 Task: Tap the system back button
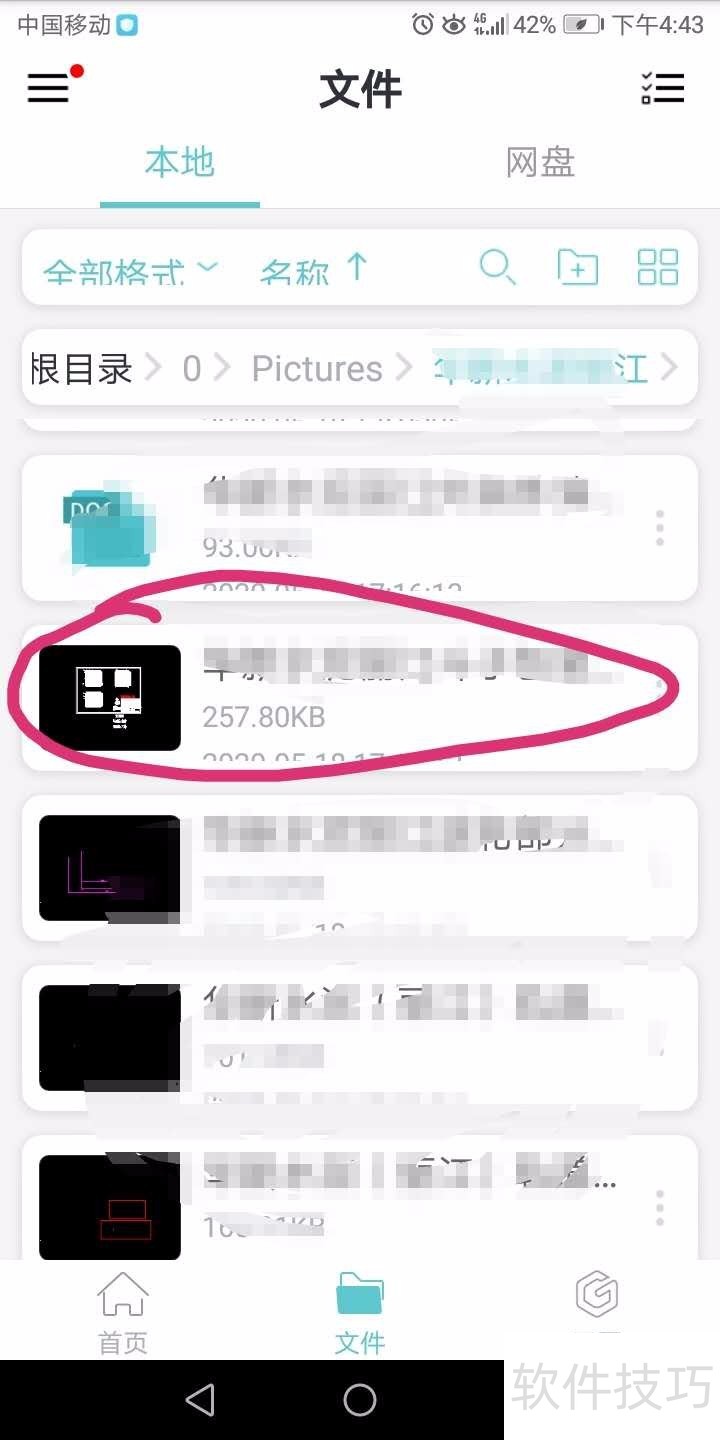[x=200, y=1400]
